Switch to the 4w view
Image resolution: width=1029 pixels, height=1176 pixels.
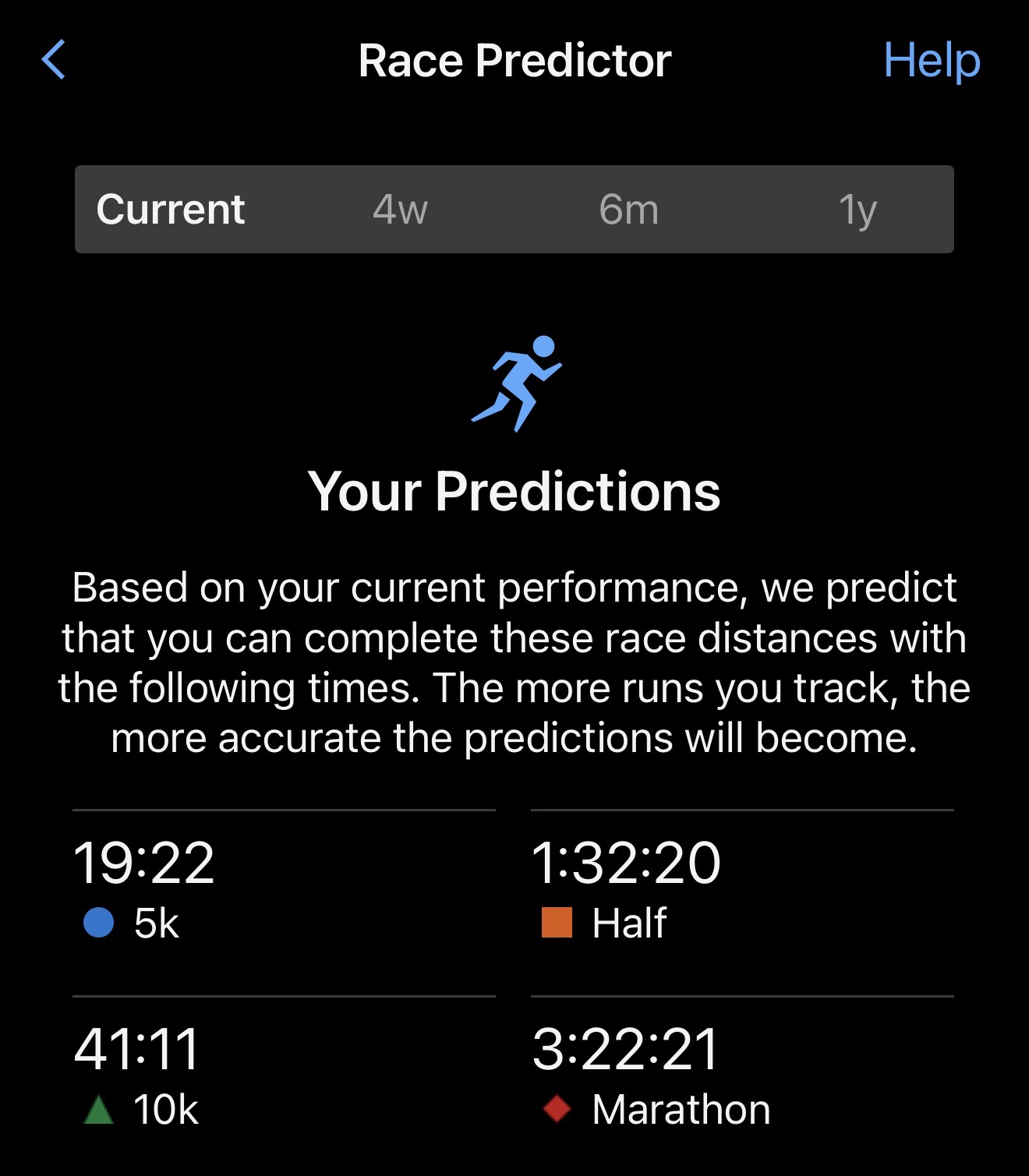(x=400, y=209)
